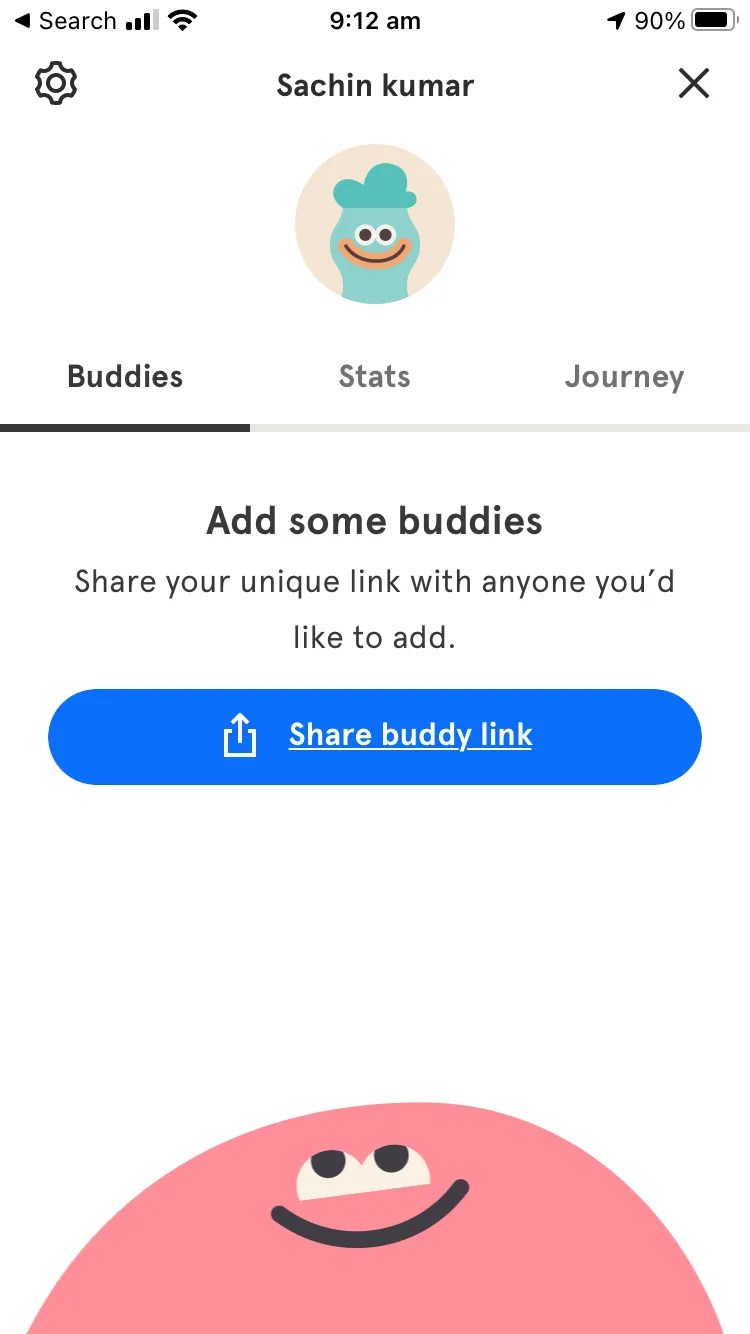Switch to the Stats tab
Image resolution: width=750 pixels, height=1334 pixels.
pyautogui.click(x=374, y=377)
